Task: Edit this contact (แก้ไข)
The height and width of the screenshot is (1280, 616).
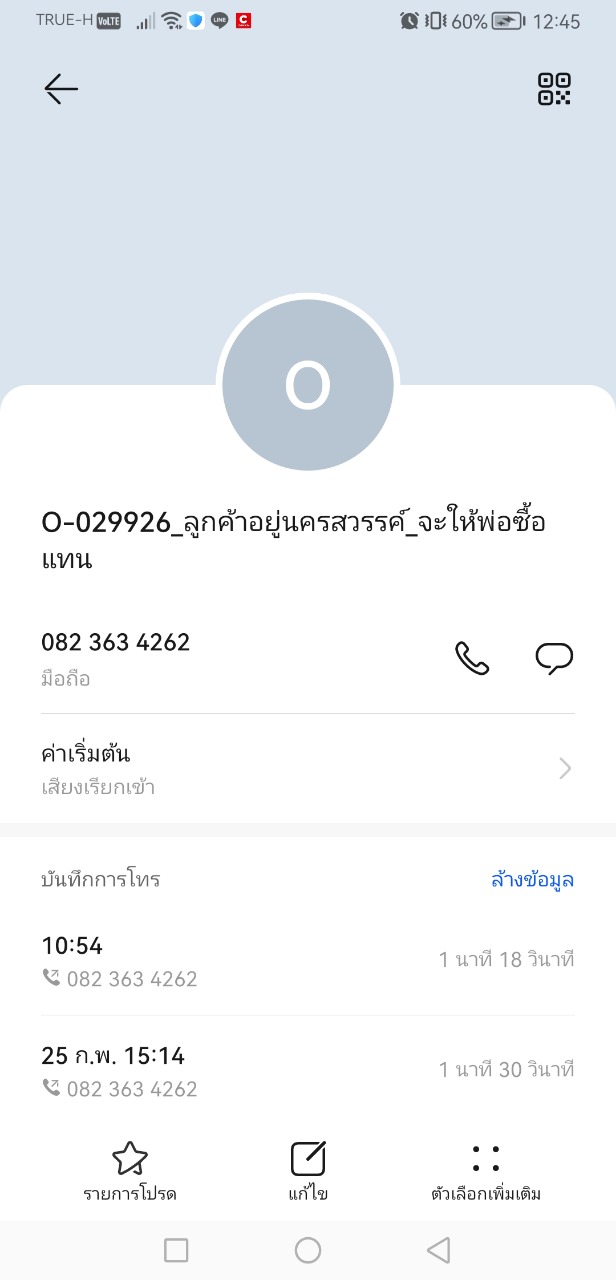Action: (x=308, y=1172)
